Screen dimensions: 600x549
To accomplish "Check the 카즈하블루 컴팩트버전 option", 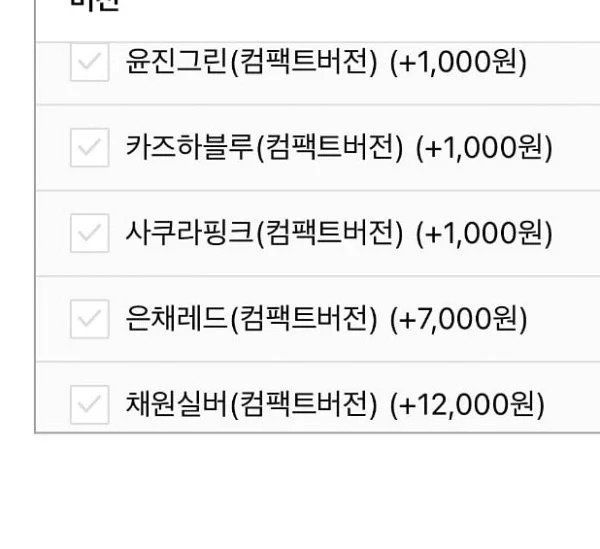I will tap(89, 149).
